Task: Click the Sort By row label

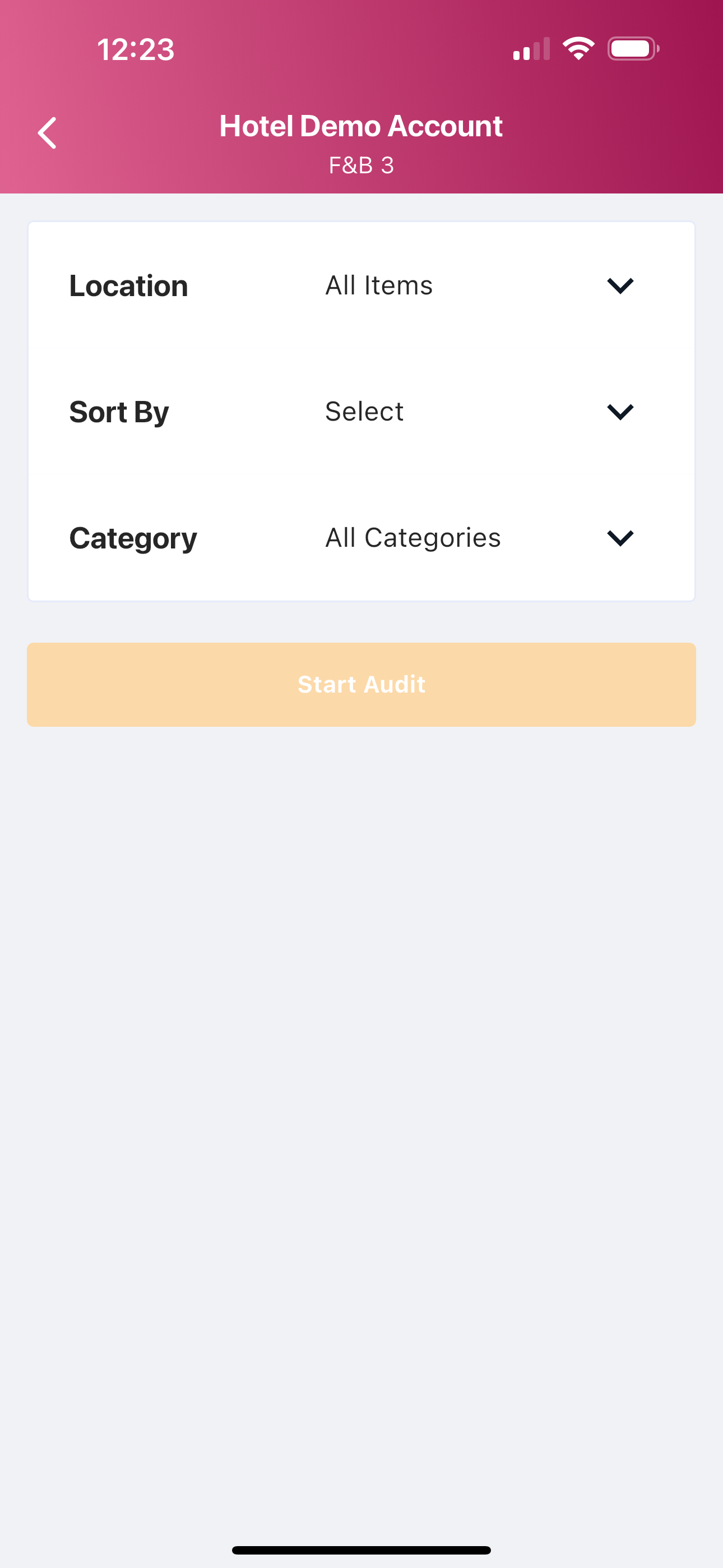Action: (x=119, y=412)
